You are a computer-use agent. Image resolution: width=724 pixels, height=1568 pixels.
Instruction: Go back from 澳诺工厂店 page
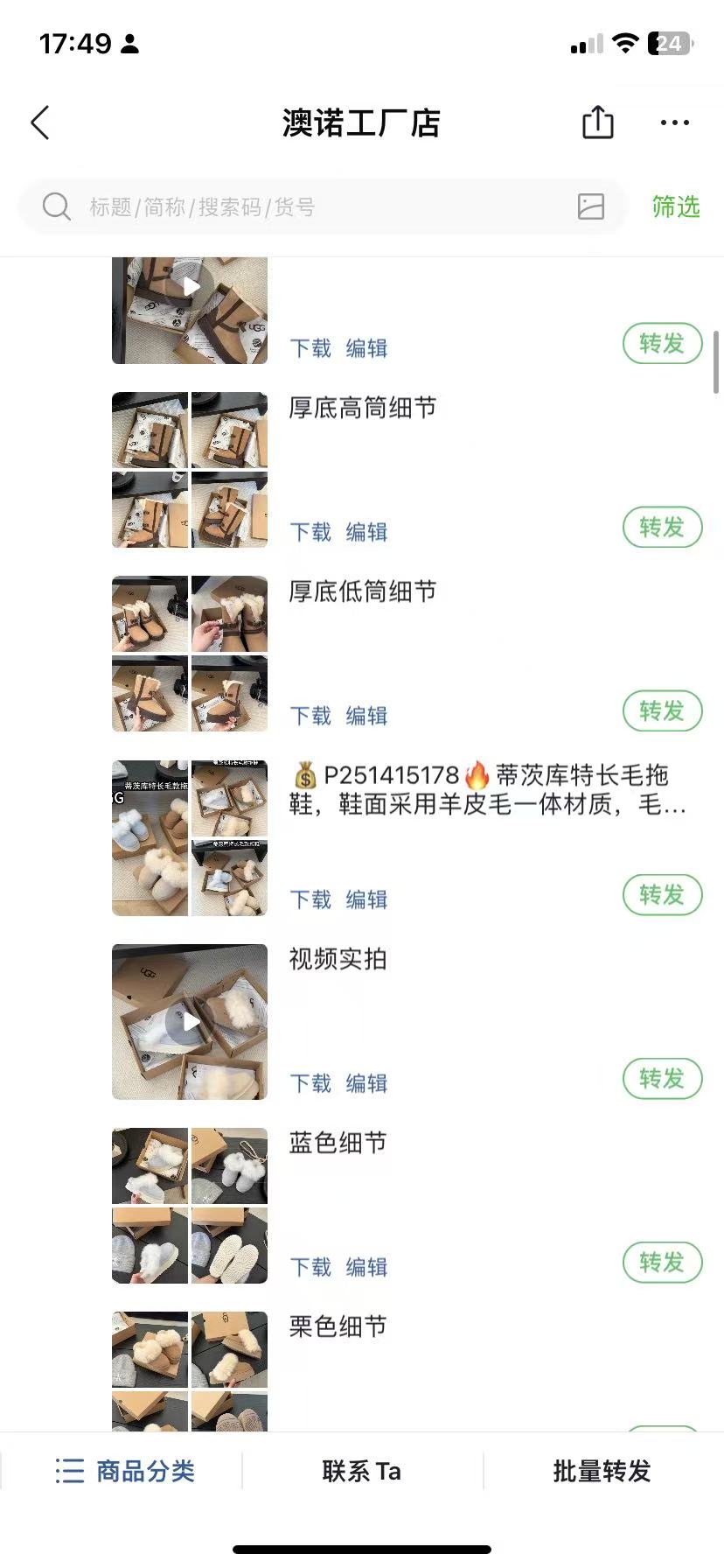[40, 122]
